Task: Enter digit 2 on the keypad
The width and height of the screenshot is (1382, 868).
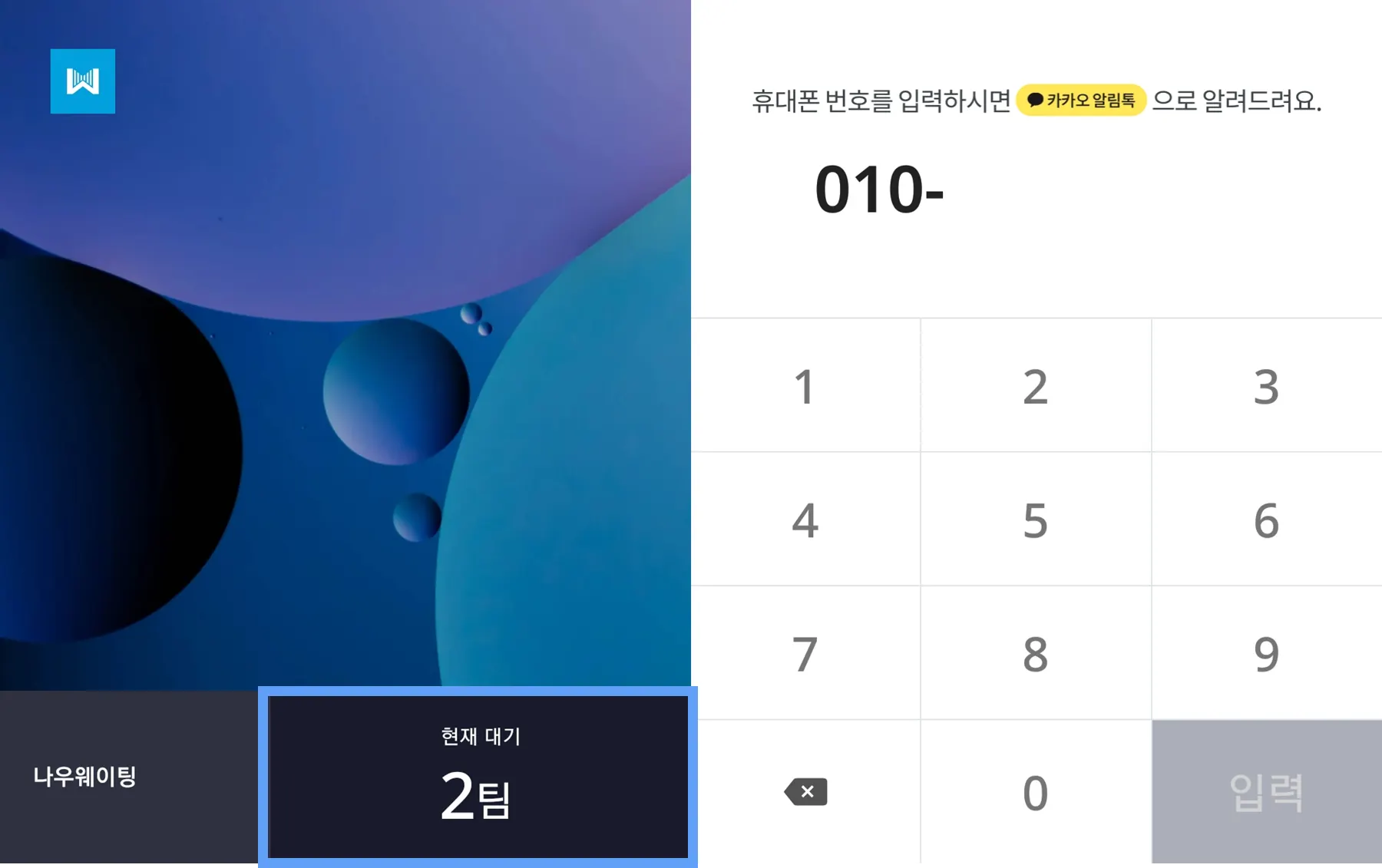Action: (1035, 386)
